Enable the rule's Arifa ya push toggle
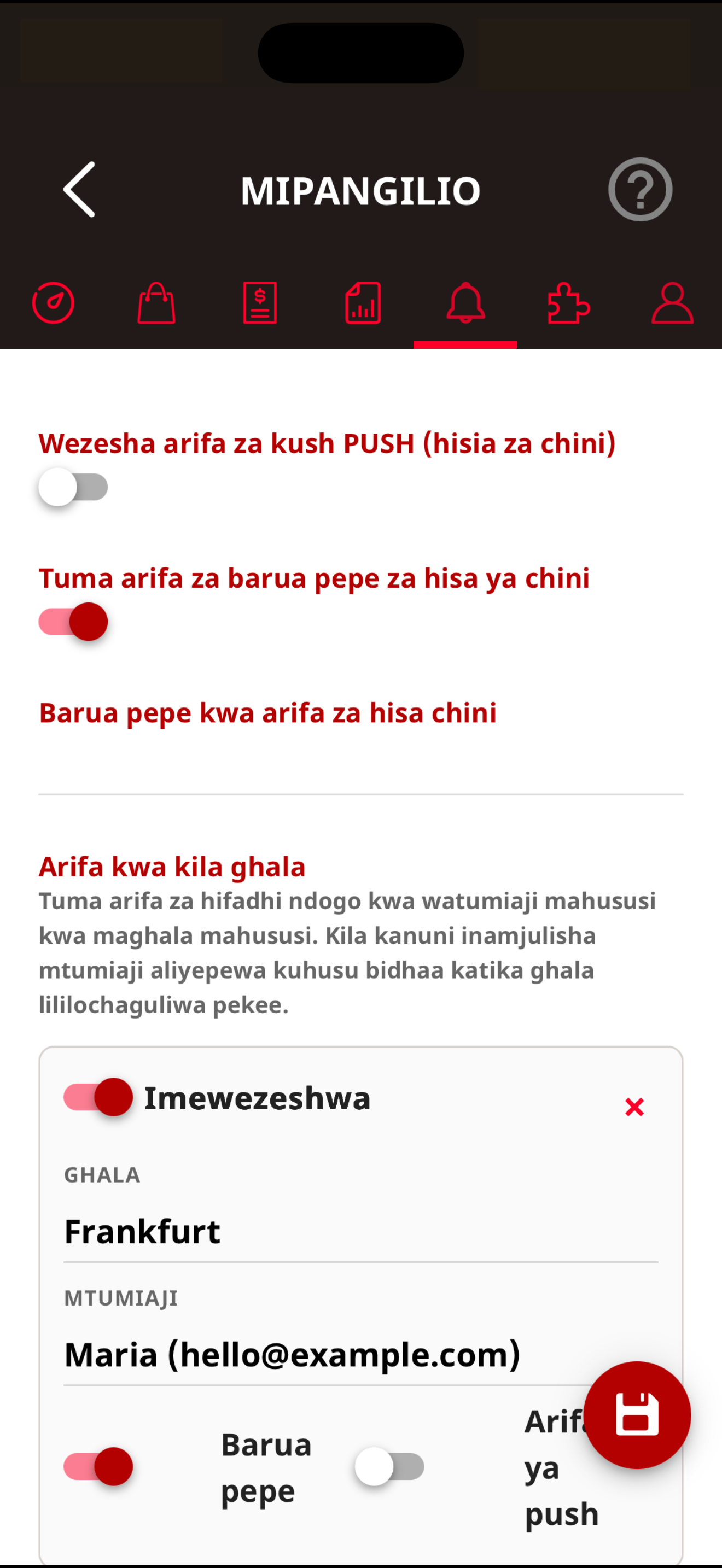 [389, 1466]
